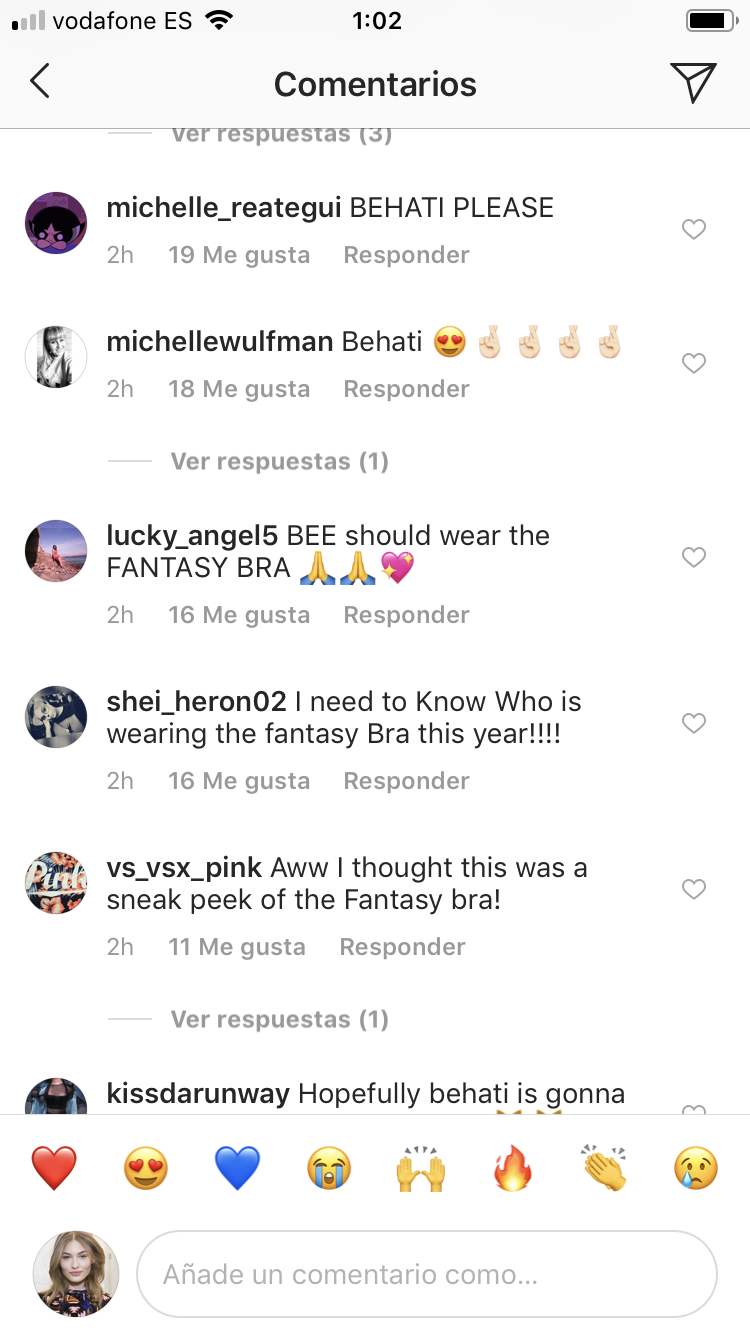Reply to vs_vsx_pink's comment
The height and width of the screenshot is (1334, 750).
click(x=402, y=947)
